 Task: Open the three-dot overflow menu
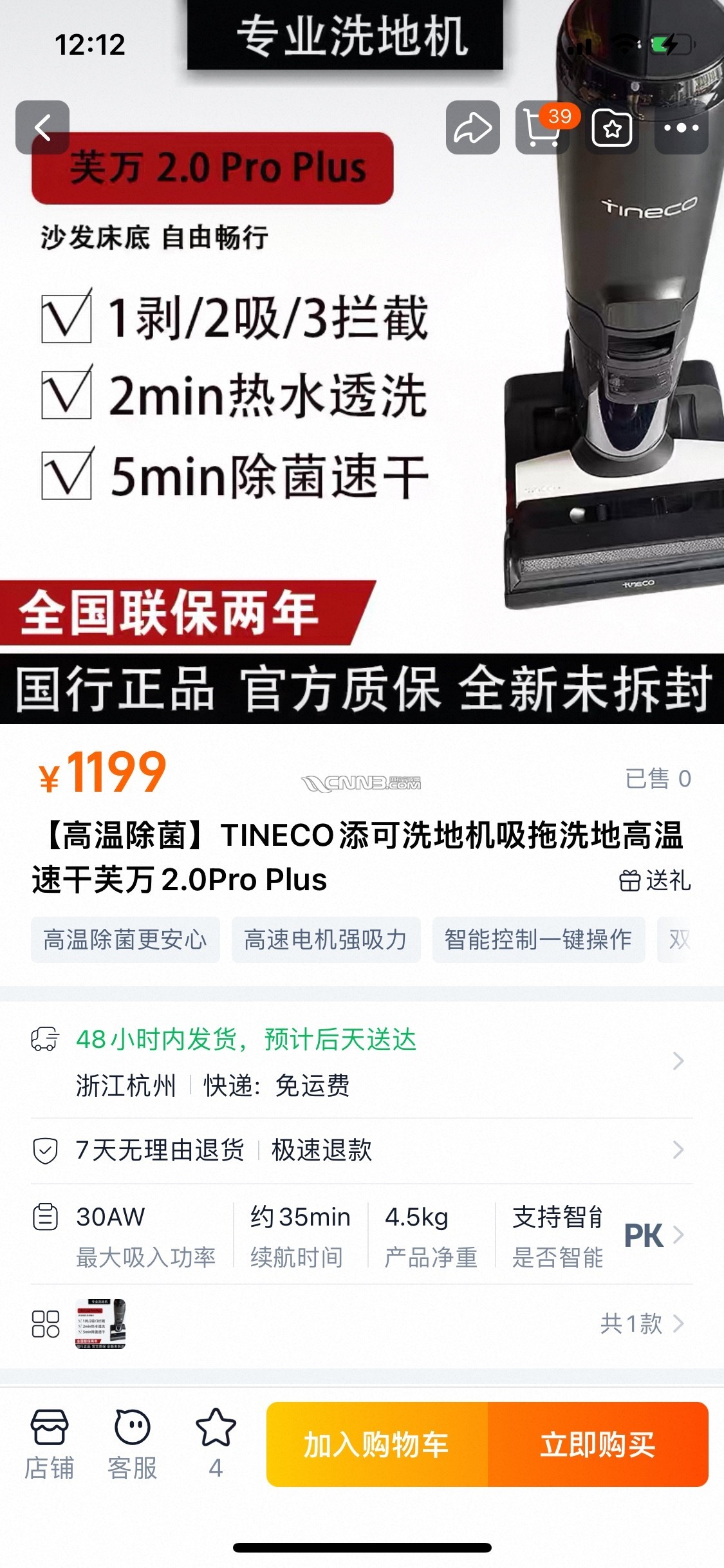click(x=682, y=127)
